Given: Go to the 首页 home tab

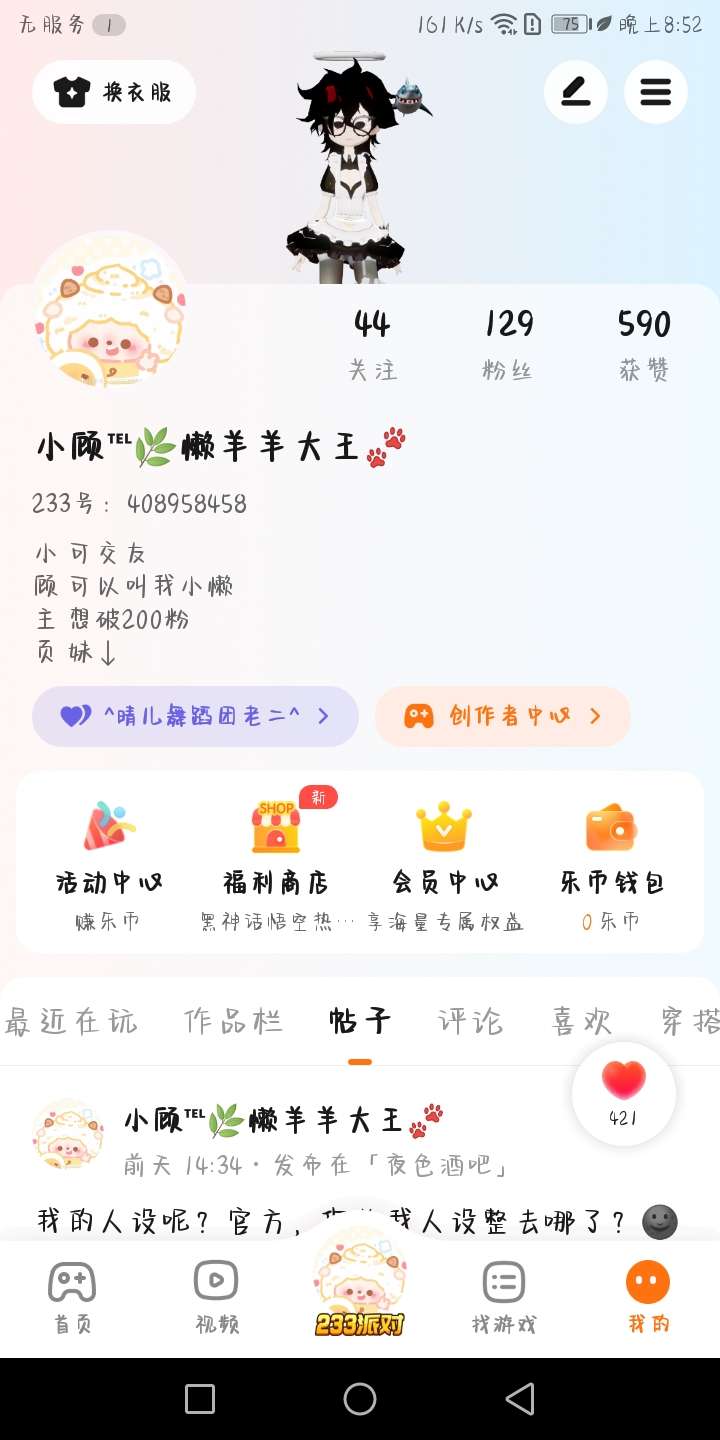Looking at the screenshot, I should coord(72,1298).
